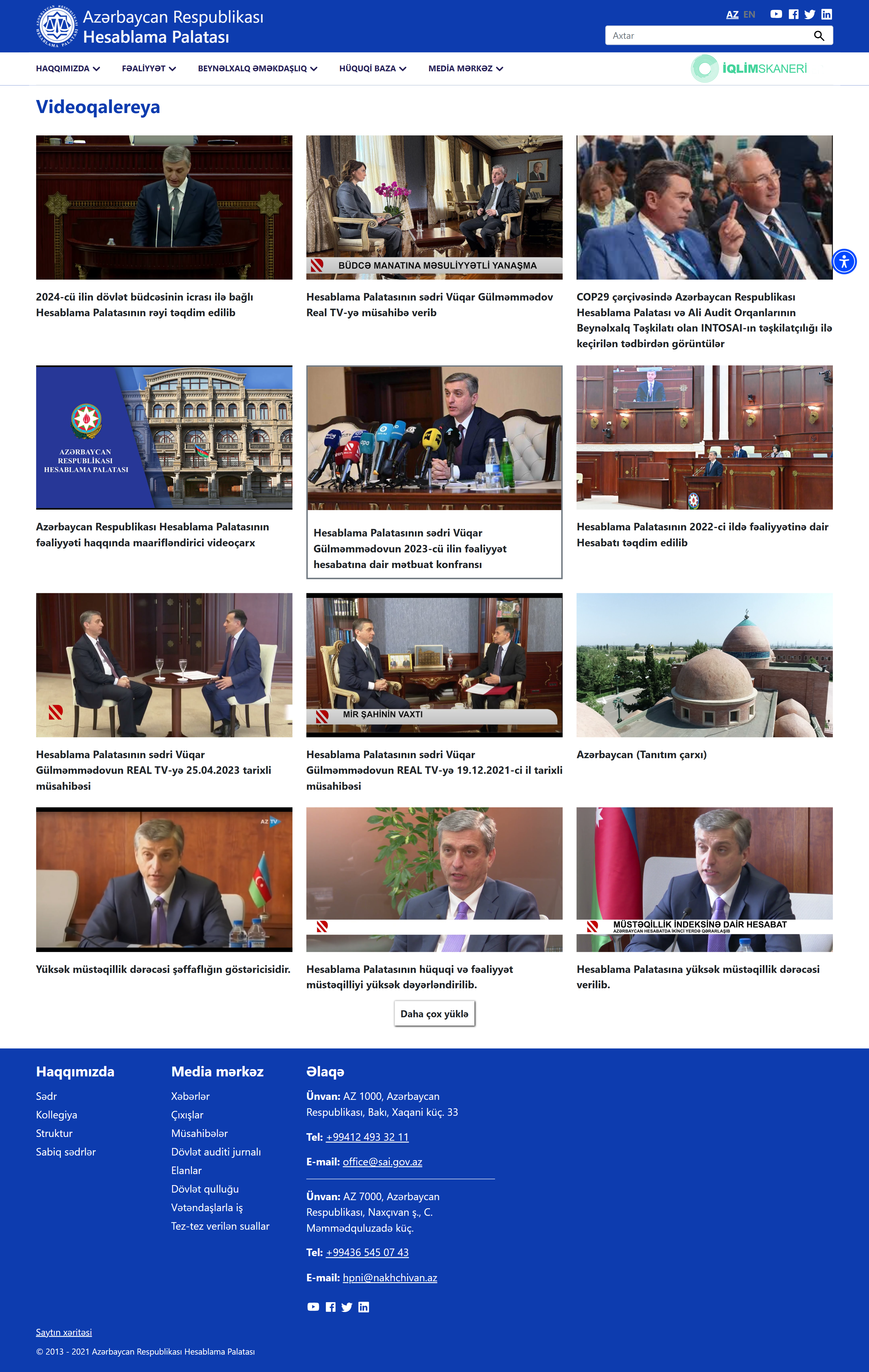The height and width of the screenshot is (1372, 869).
Task: Switch language to EN
Action: click(749, 15)
